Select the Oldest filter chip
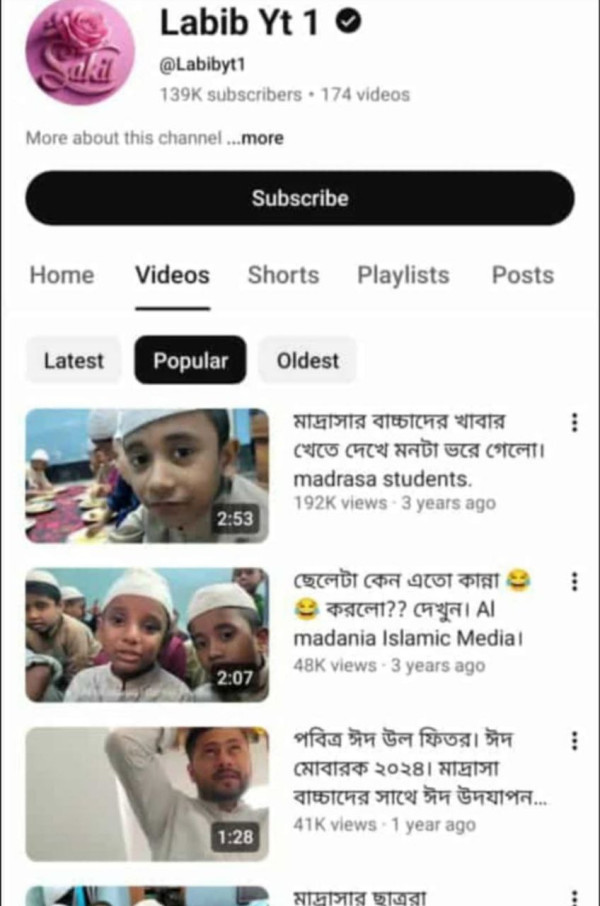 click(307, 361)
